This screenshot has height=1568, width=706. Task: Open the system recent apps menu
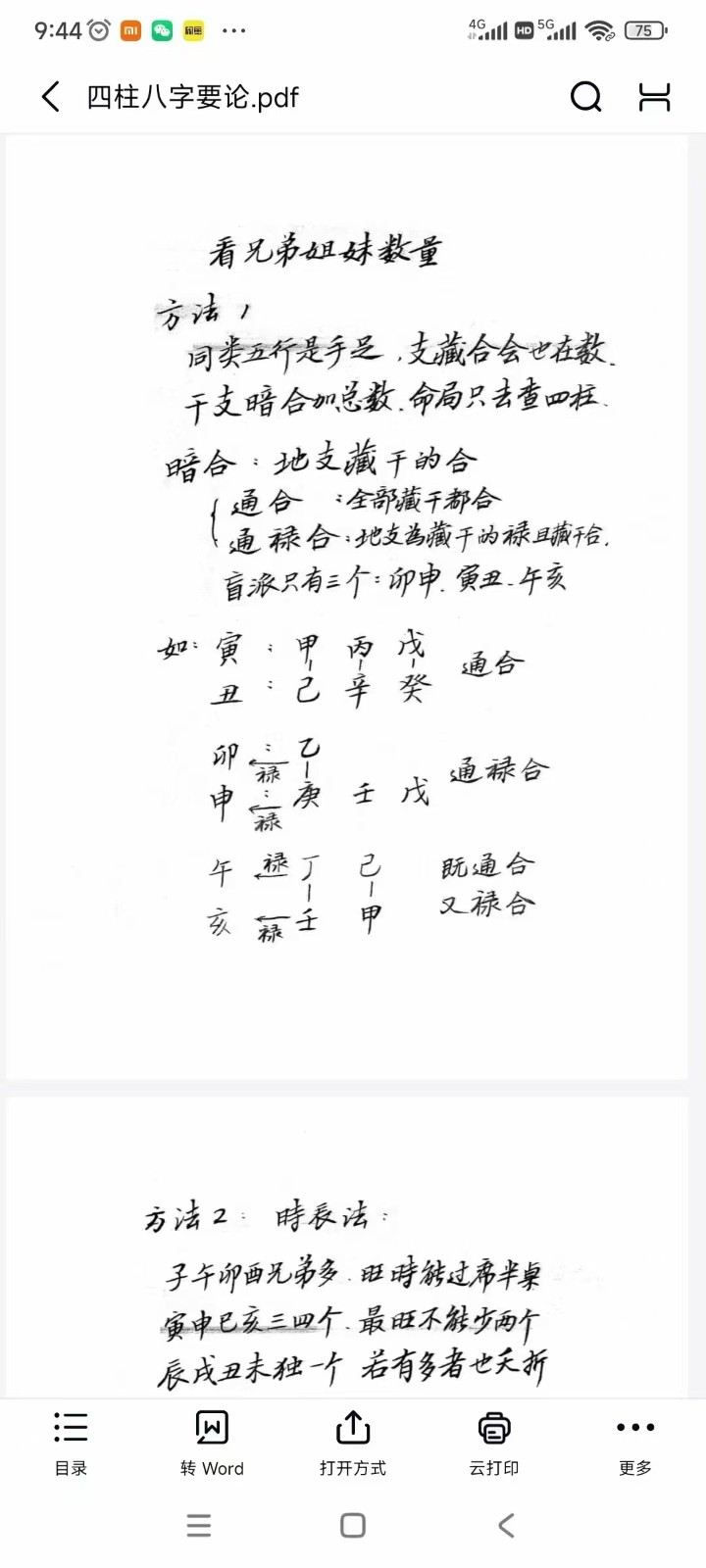point(199,1525)
